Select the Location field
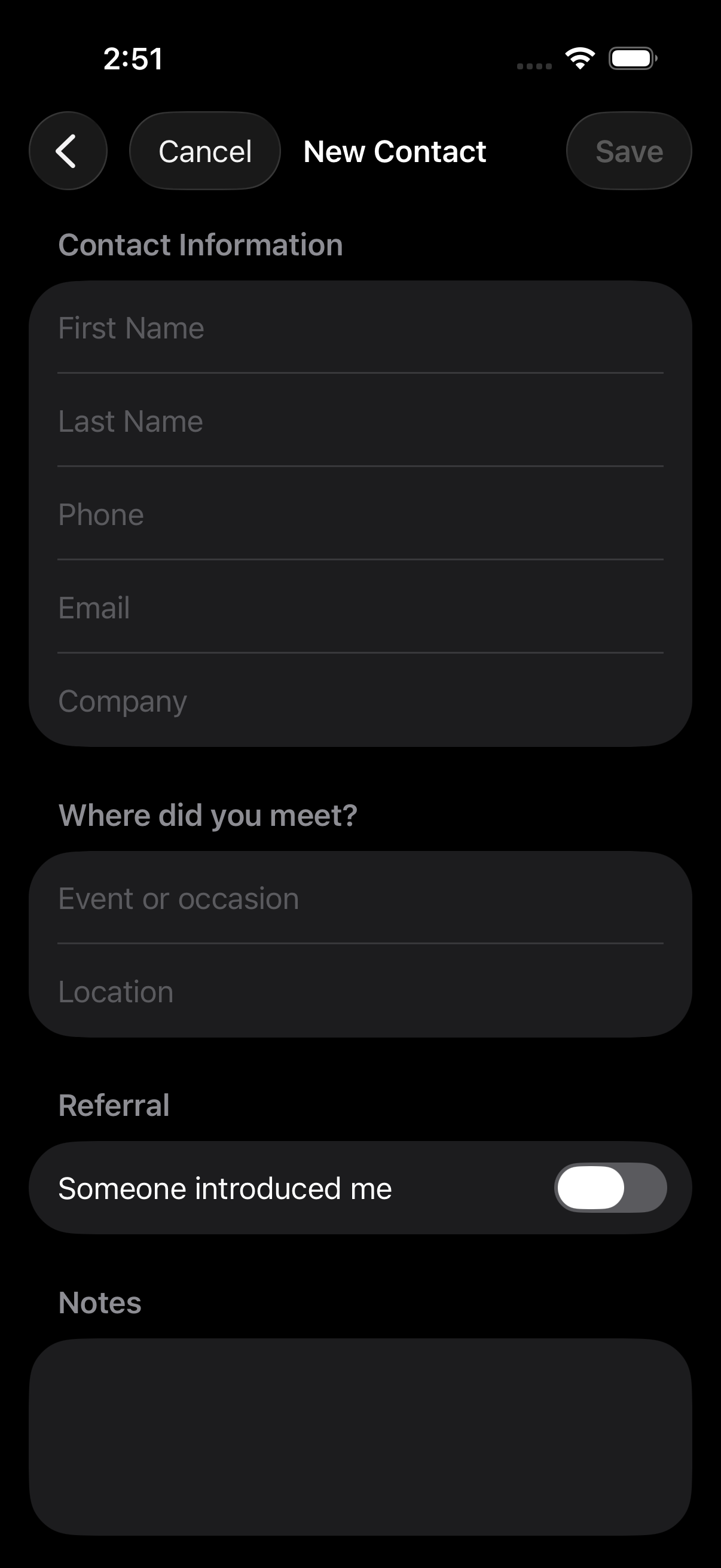Image resolution: width=721 pixels, height=1568 pixels. 360,992
